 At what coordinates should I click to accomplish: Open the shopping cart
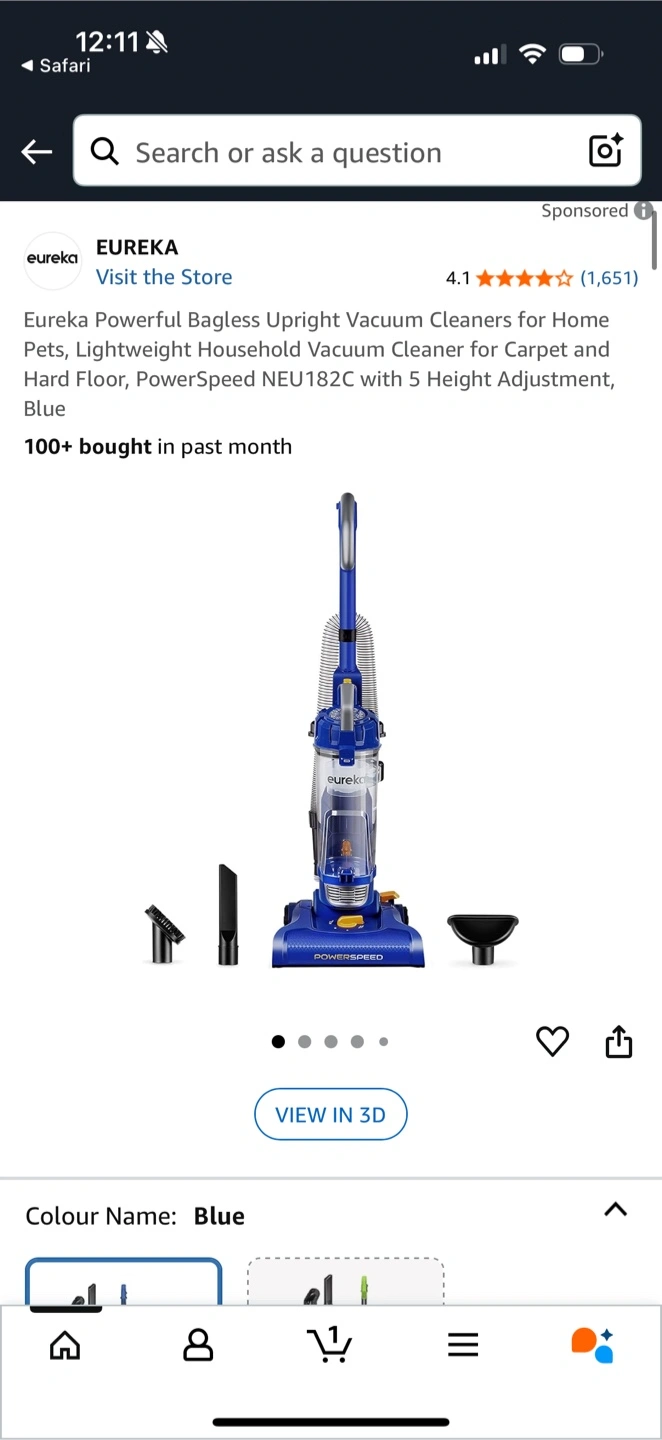330,1345
